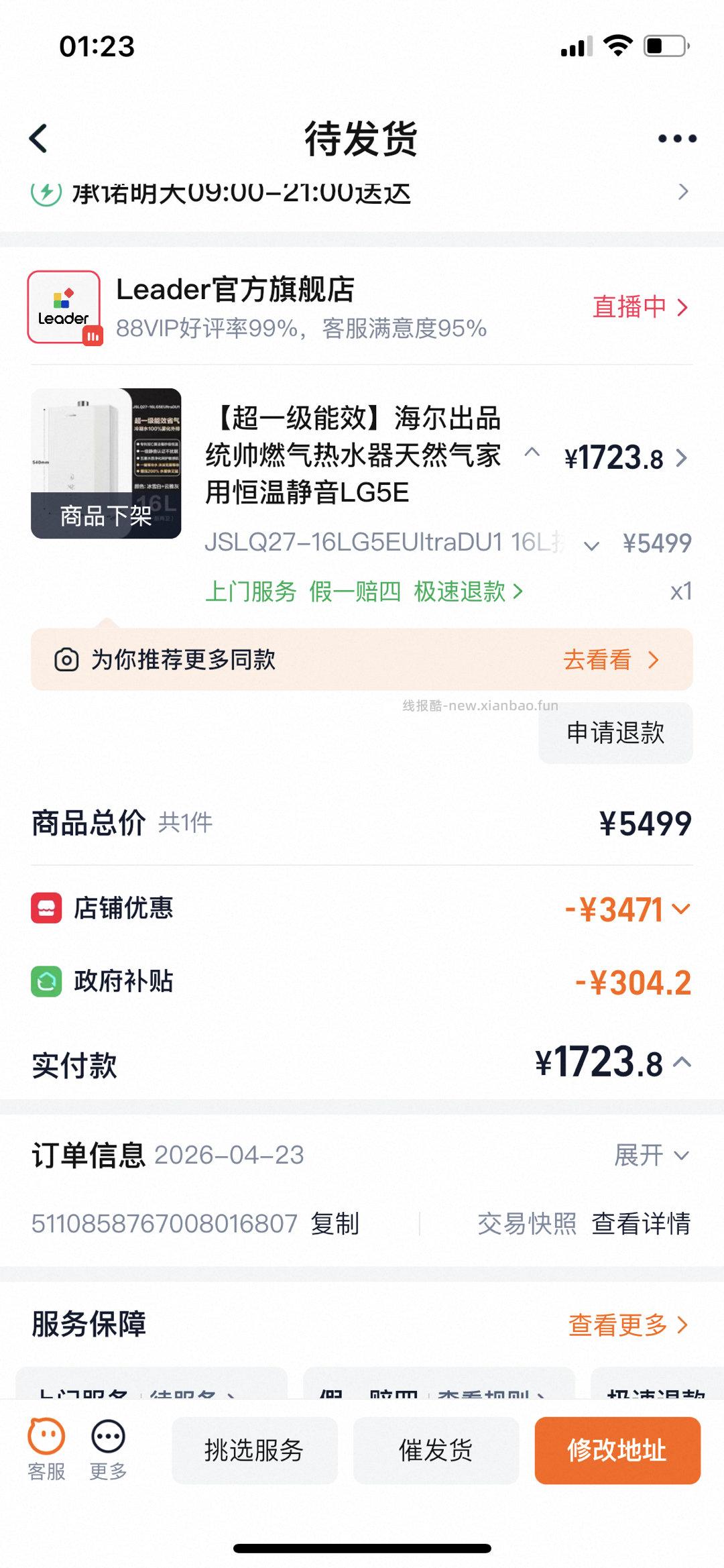
Task: Click the water heater product thumbnail
Action: (106, 464)
